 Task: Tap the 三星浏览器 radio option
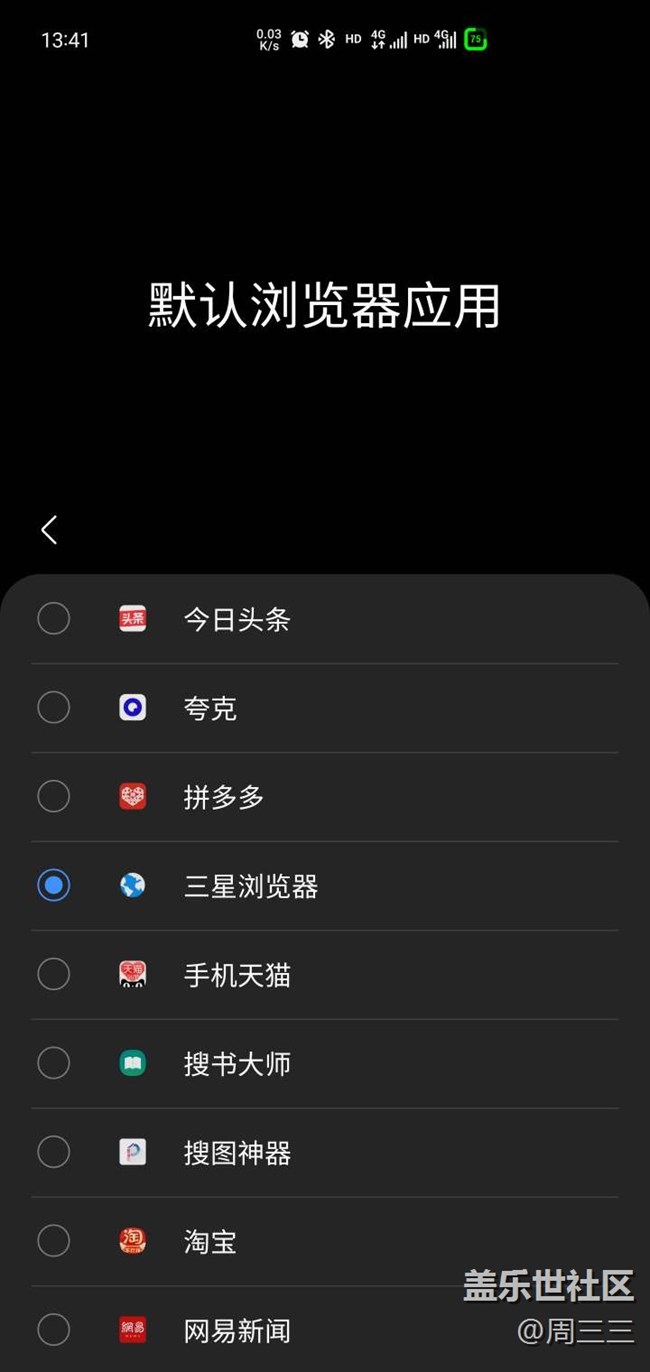54,886
